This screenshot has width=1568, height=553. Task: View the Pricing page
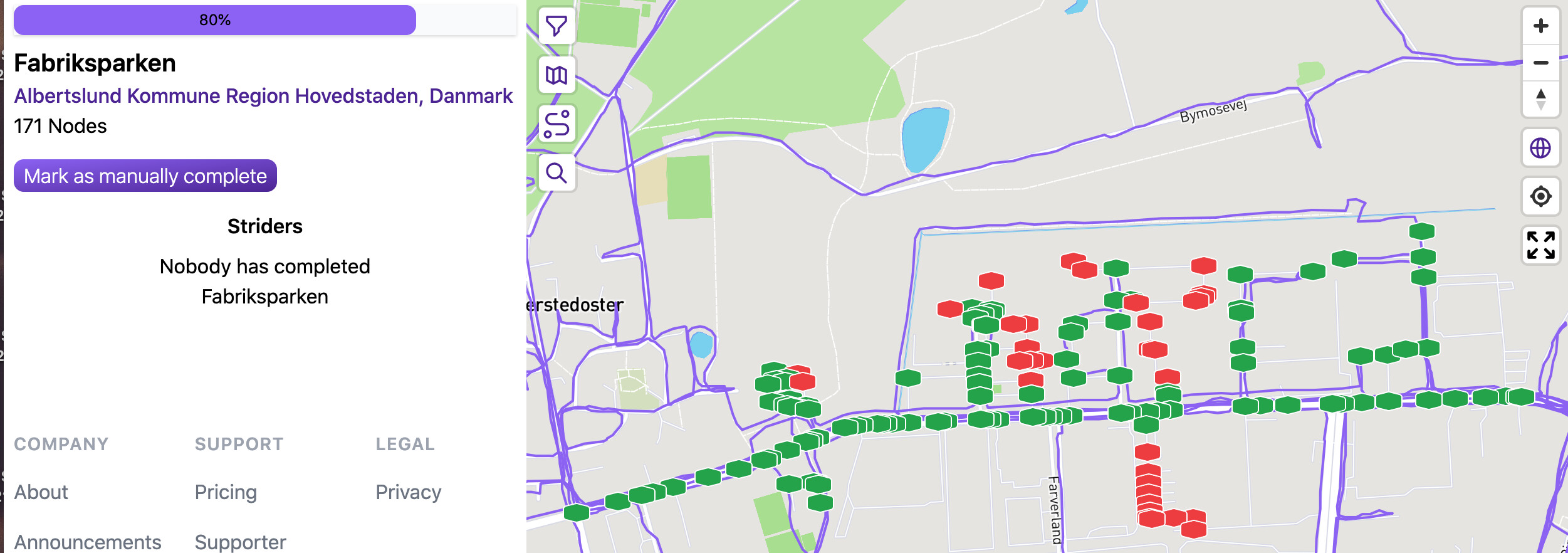tap(226, 492)
